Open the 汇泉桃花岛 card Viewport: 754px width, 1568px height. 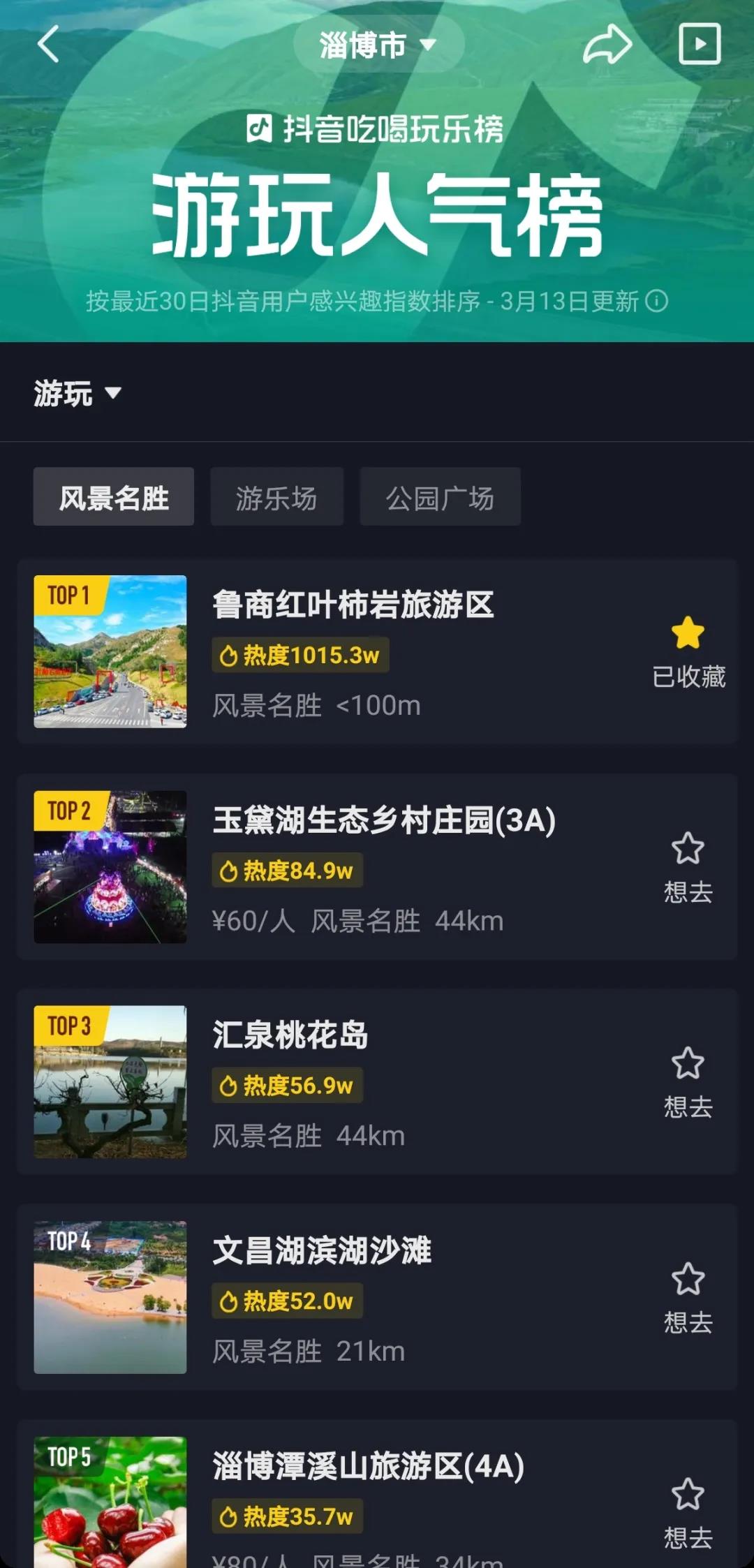coord(290,1035)
